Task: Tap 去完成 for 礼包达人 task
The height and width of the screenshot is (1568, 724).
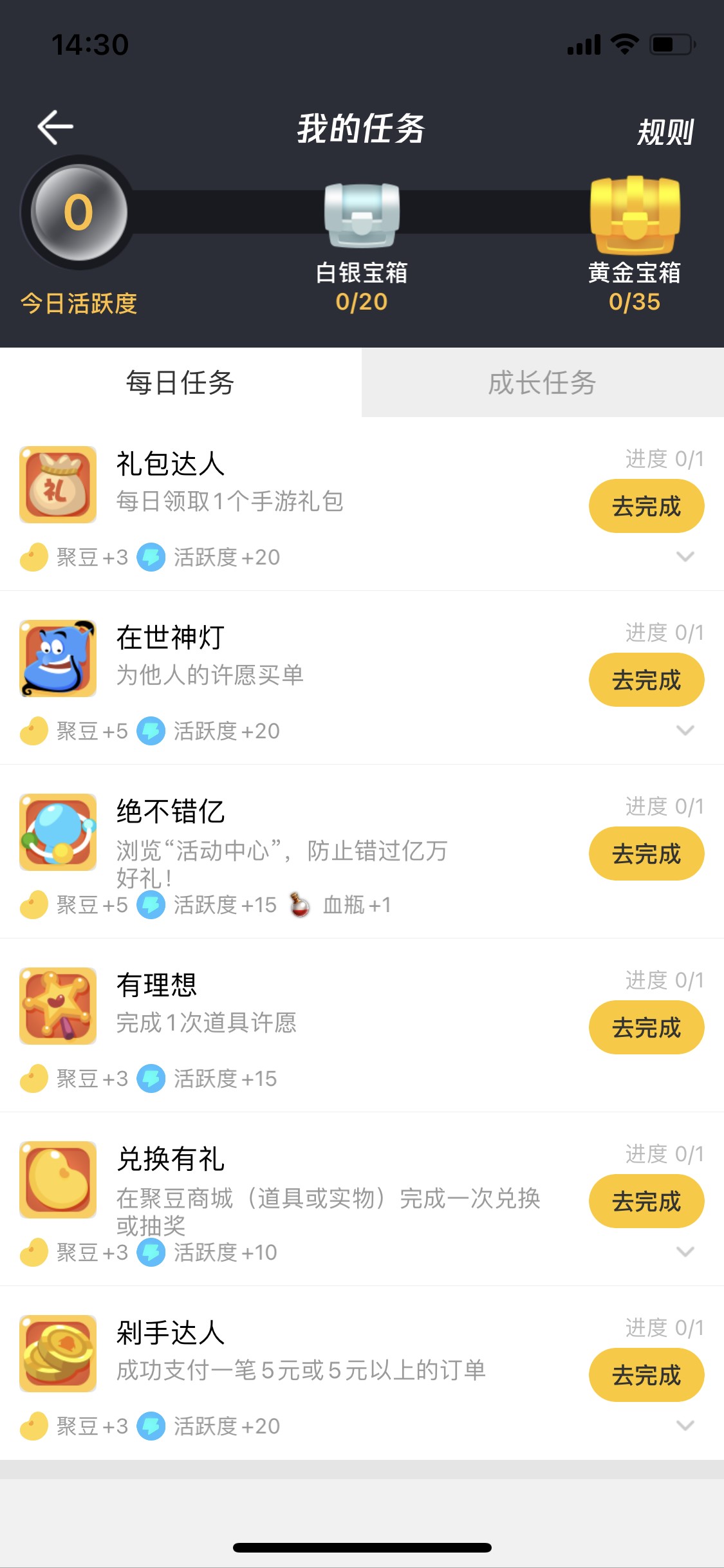Action: pyautogui.click(x=646, y=507)
